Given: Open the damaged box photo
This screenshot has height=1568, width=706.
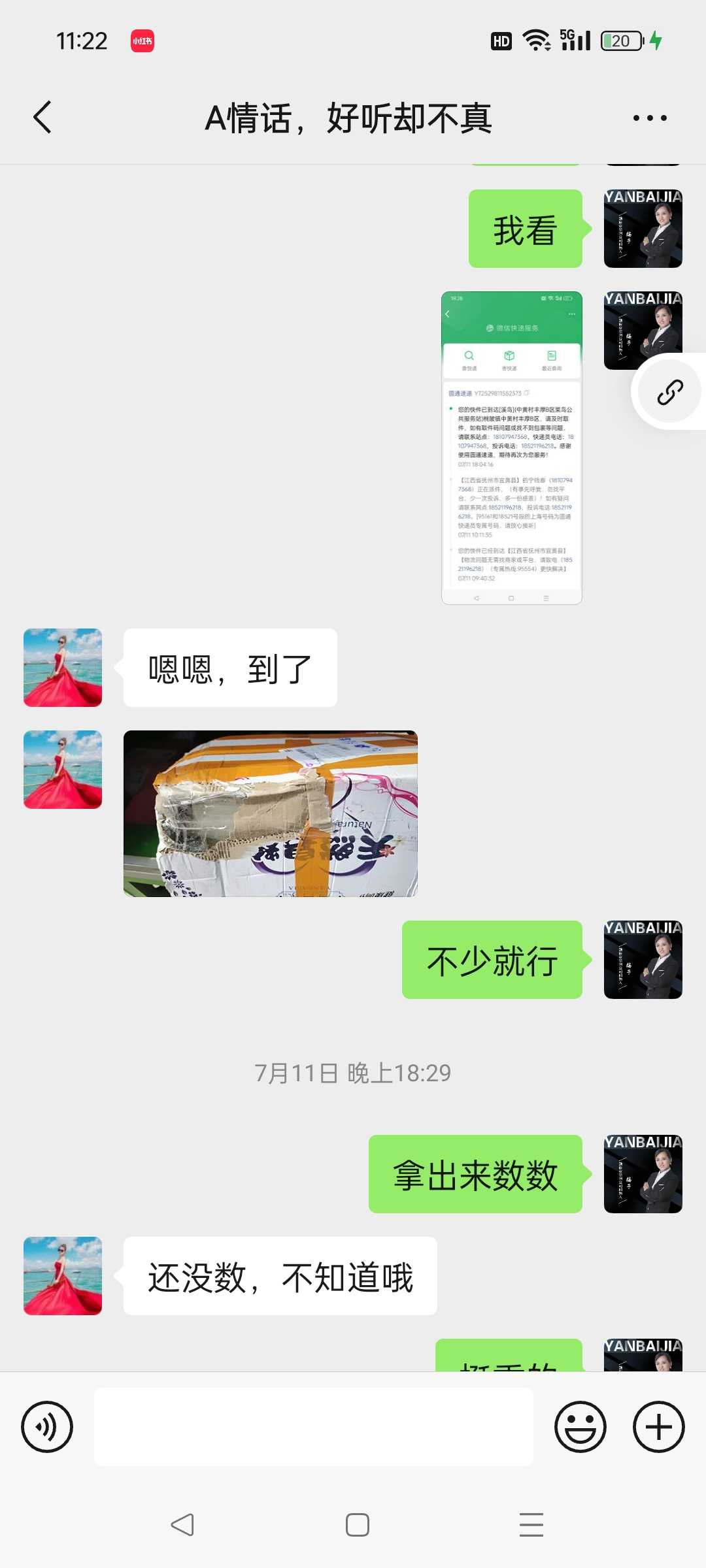Looking at the screenshot, I should (x=270, y=813).
